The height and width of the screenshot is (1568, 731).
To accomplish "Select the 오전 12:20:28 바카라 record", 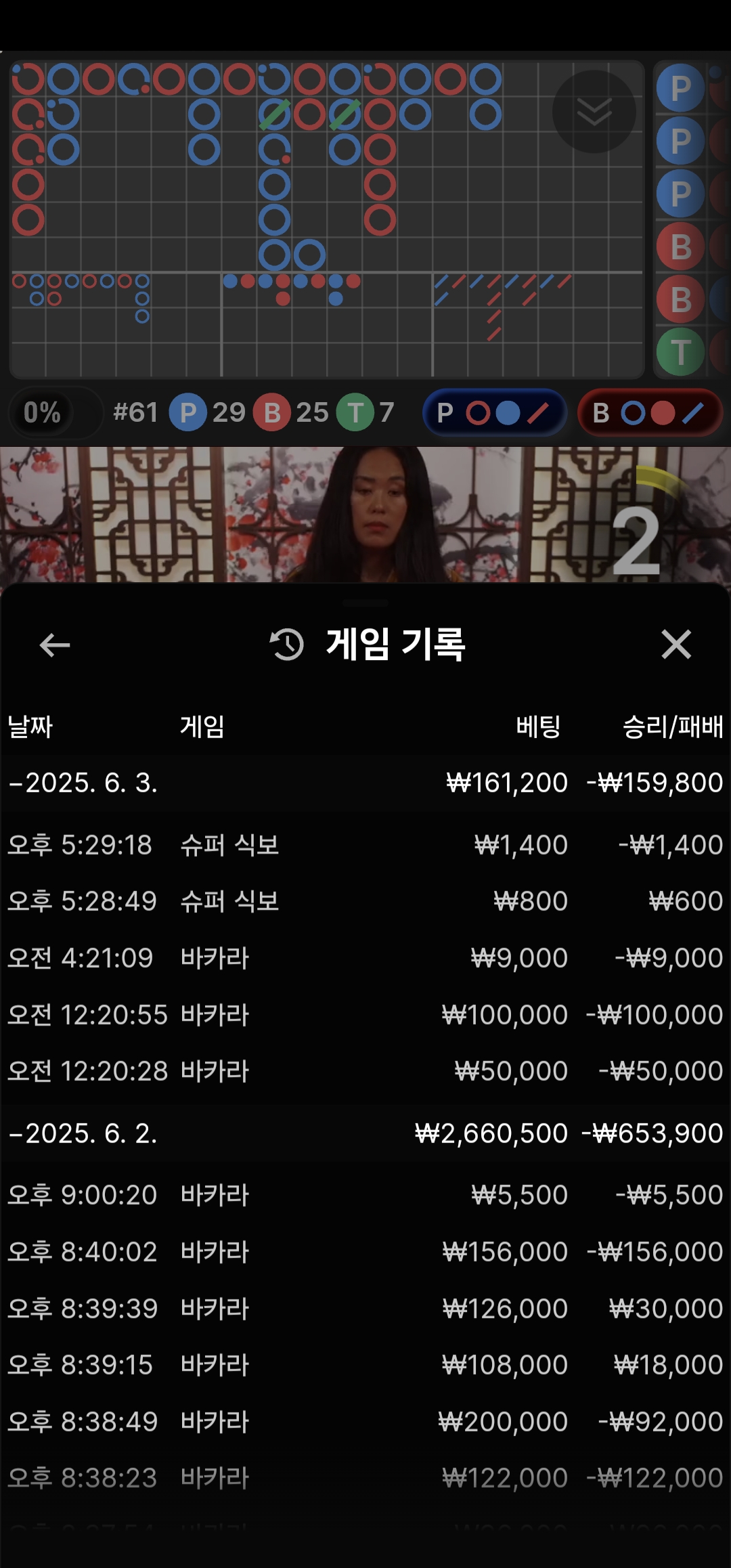I will coord(365,1071).
